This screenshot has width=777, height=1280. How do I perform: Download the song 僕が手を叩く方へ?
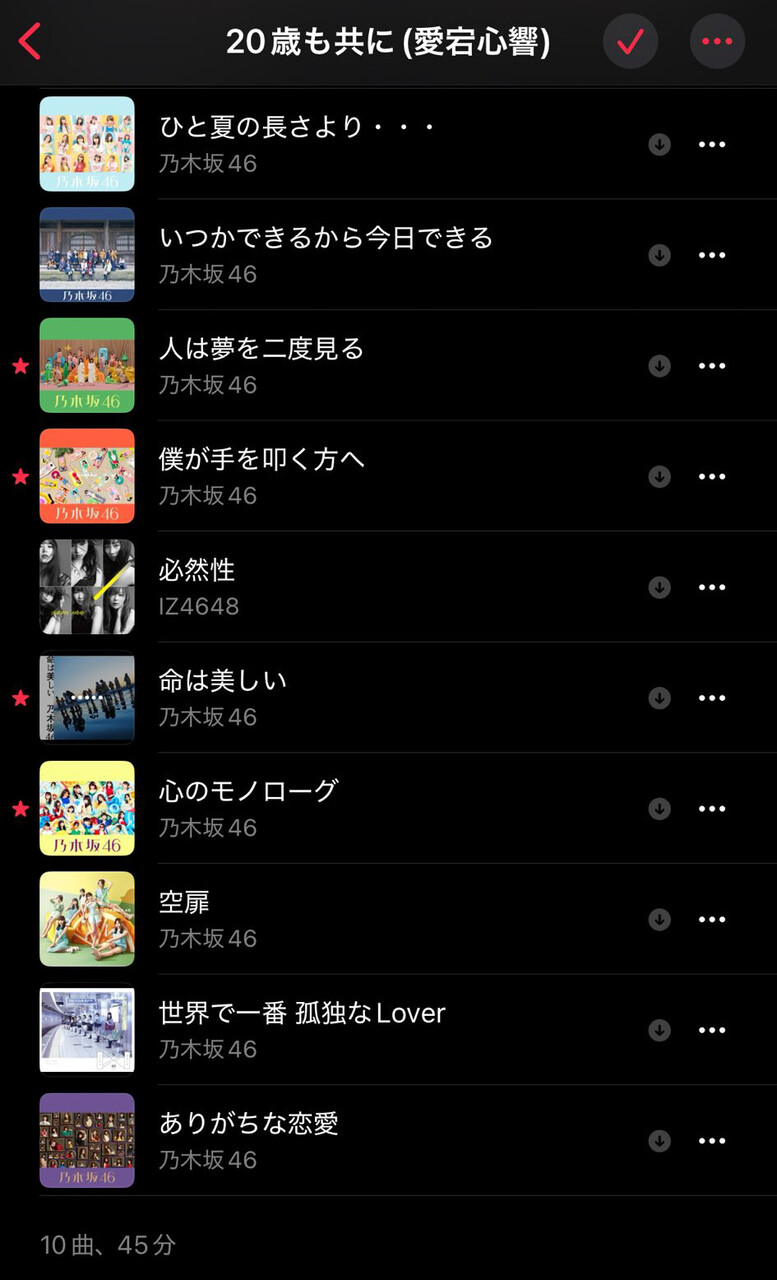[659, 476]
